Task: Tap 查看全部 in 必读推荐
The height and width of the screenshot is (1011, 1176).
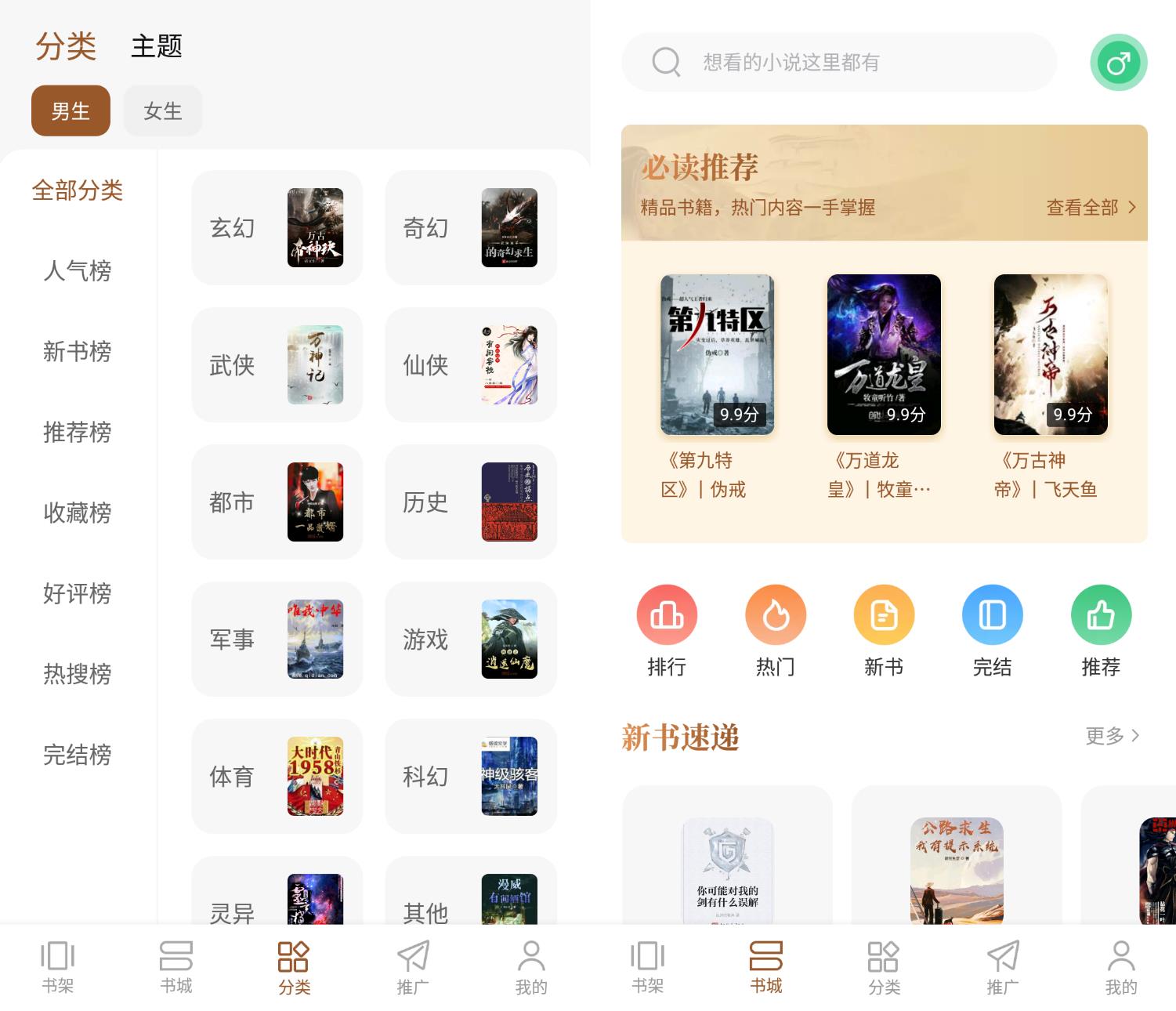Action: 1090,208
